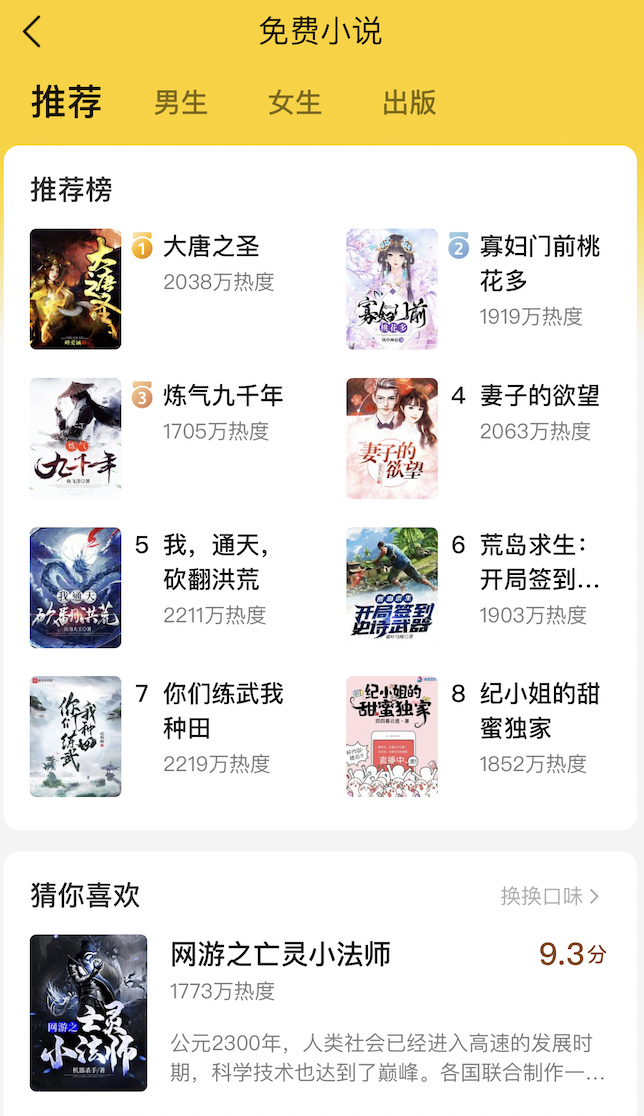Open the novel 寡妇门前桃花多
644x1116 pixels.
(540, 263)
